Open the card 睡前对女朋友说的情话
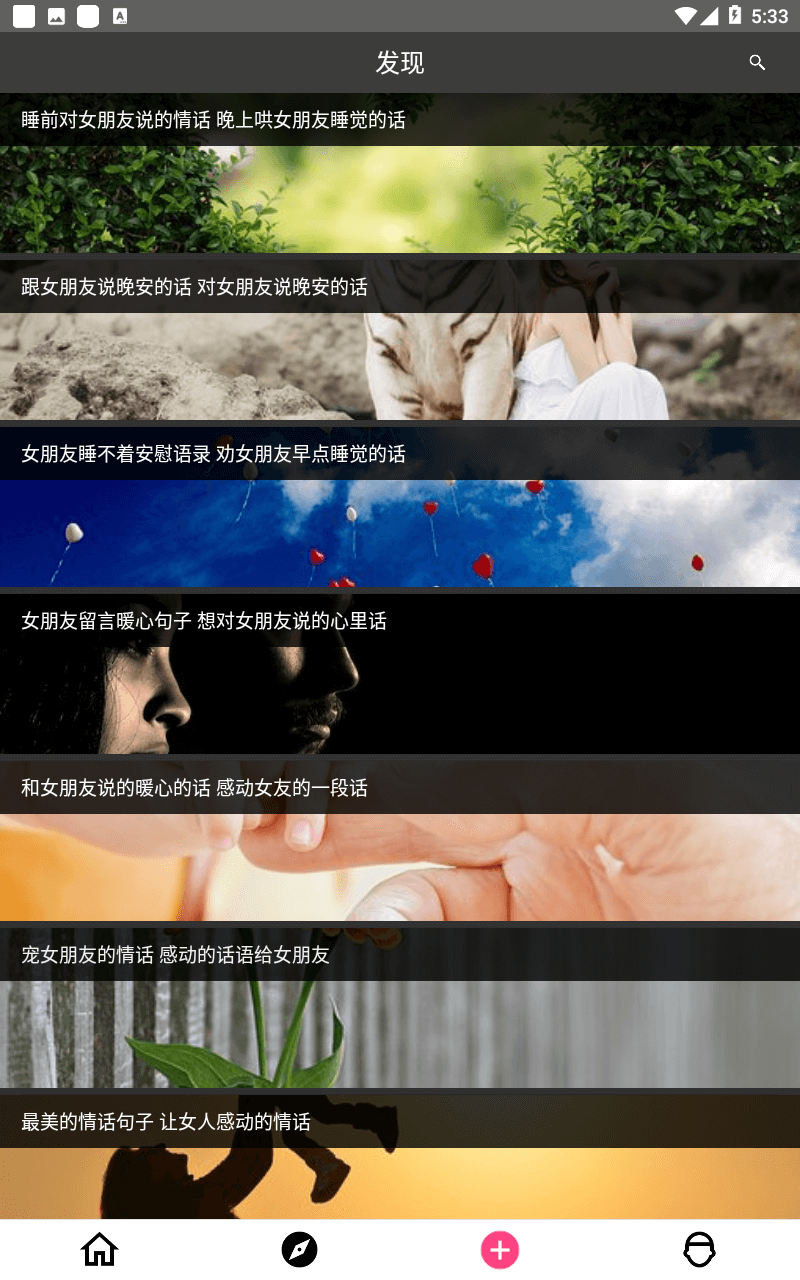 coord(400,173)
